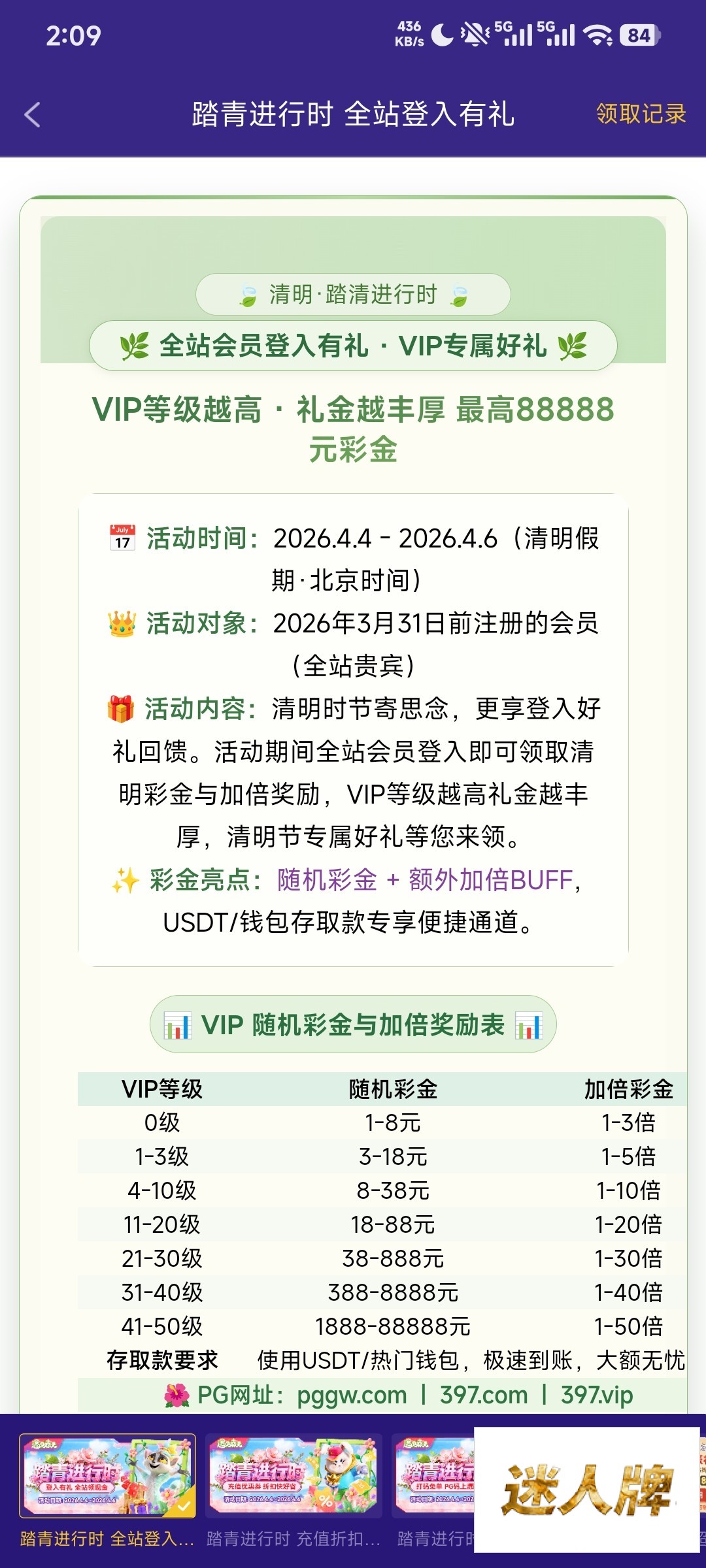Screen dimensions: 706x1568
Task: Open 领取记录 claim records
Action: pyautogui.click(x=641, y=114)
